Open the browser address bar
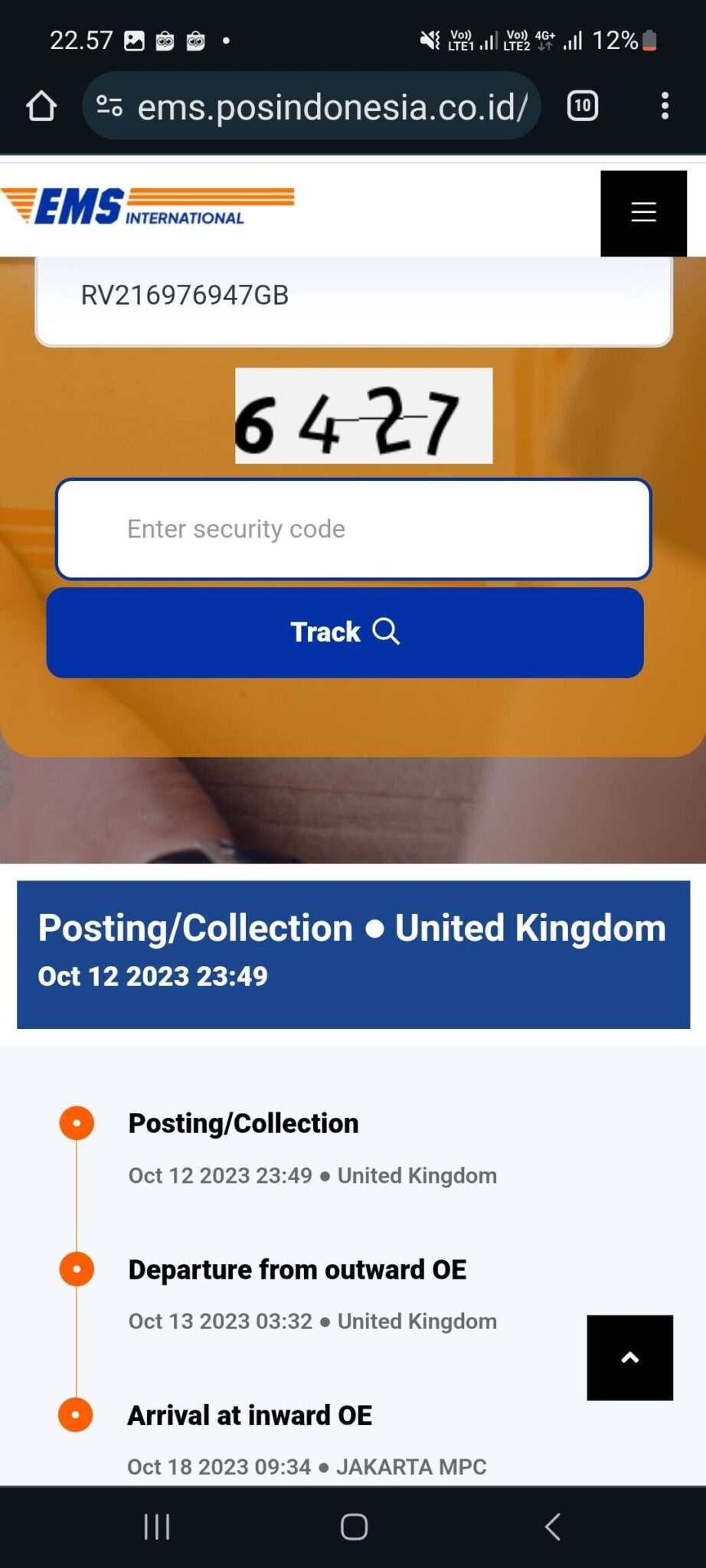The width and height of the screenshot is (706, 1568). tap(332, 107)
